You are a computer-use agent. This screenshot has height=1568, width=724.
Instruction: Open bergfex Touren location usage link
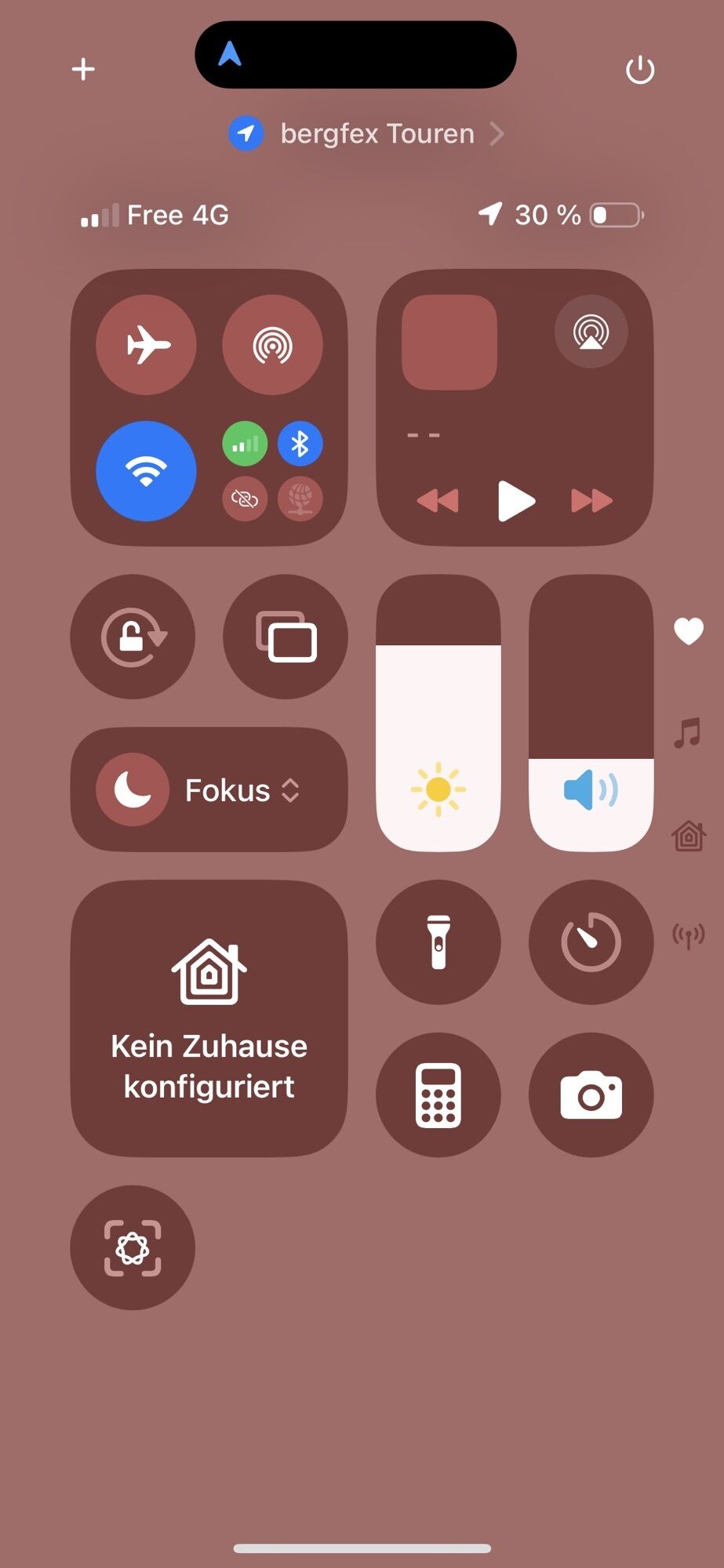366,134
